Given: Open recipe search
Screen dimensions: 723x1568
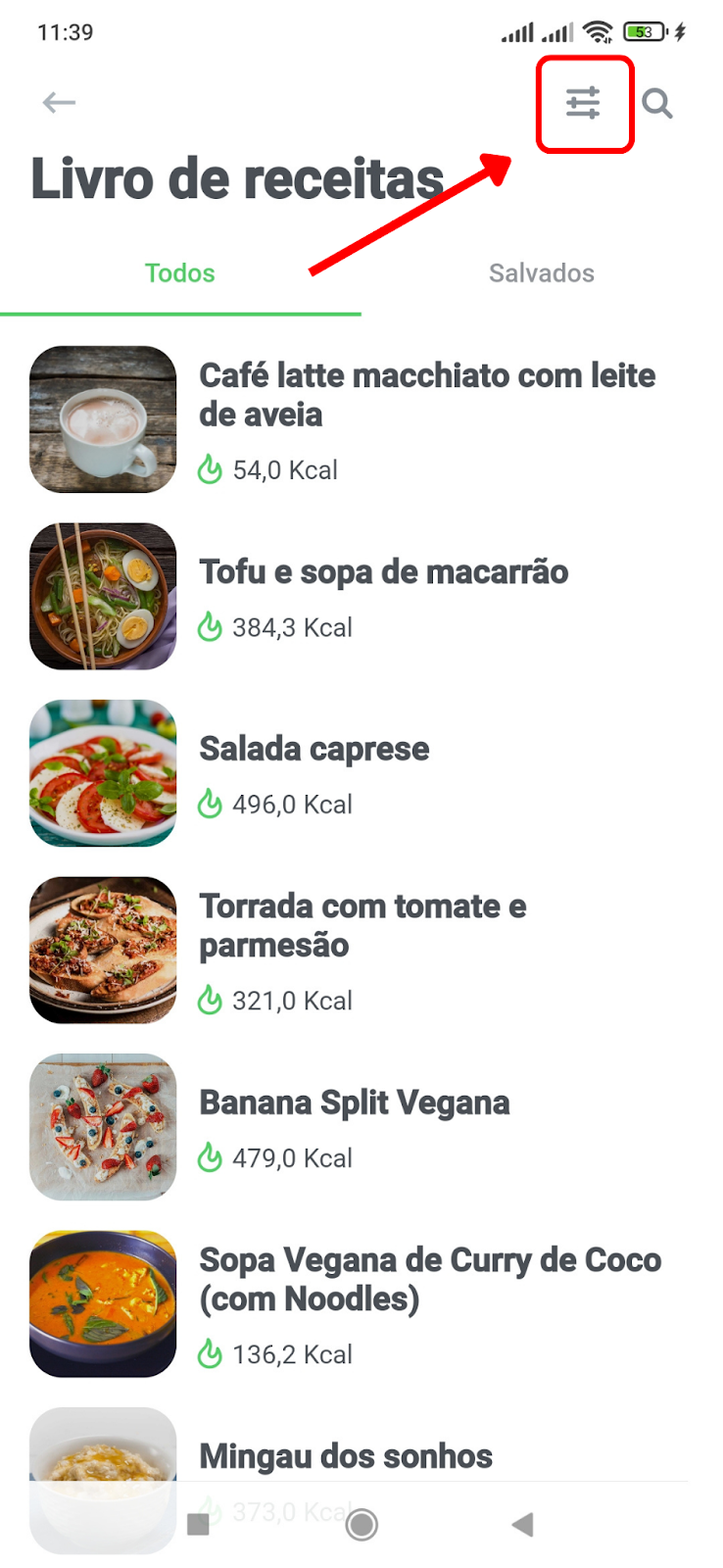Looking at the screenshot, I should coord(657,103).
